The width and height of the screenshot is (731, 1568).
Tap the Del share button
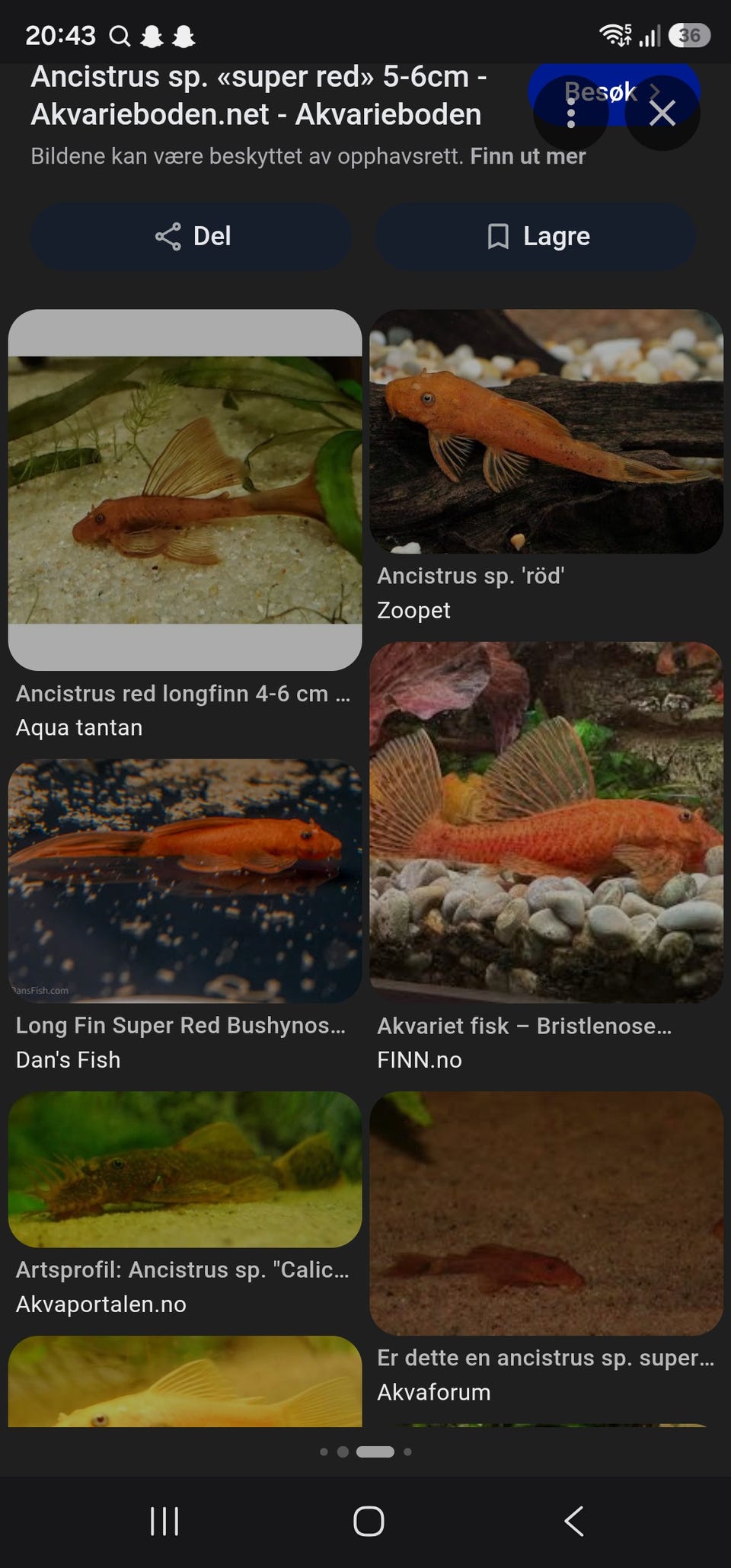pos(192,236)
